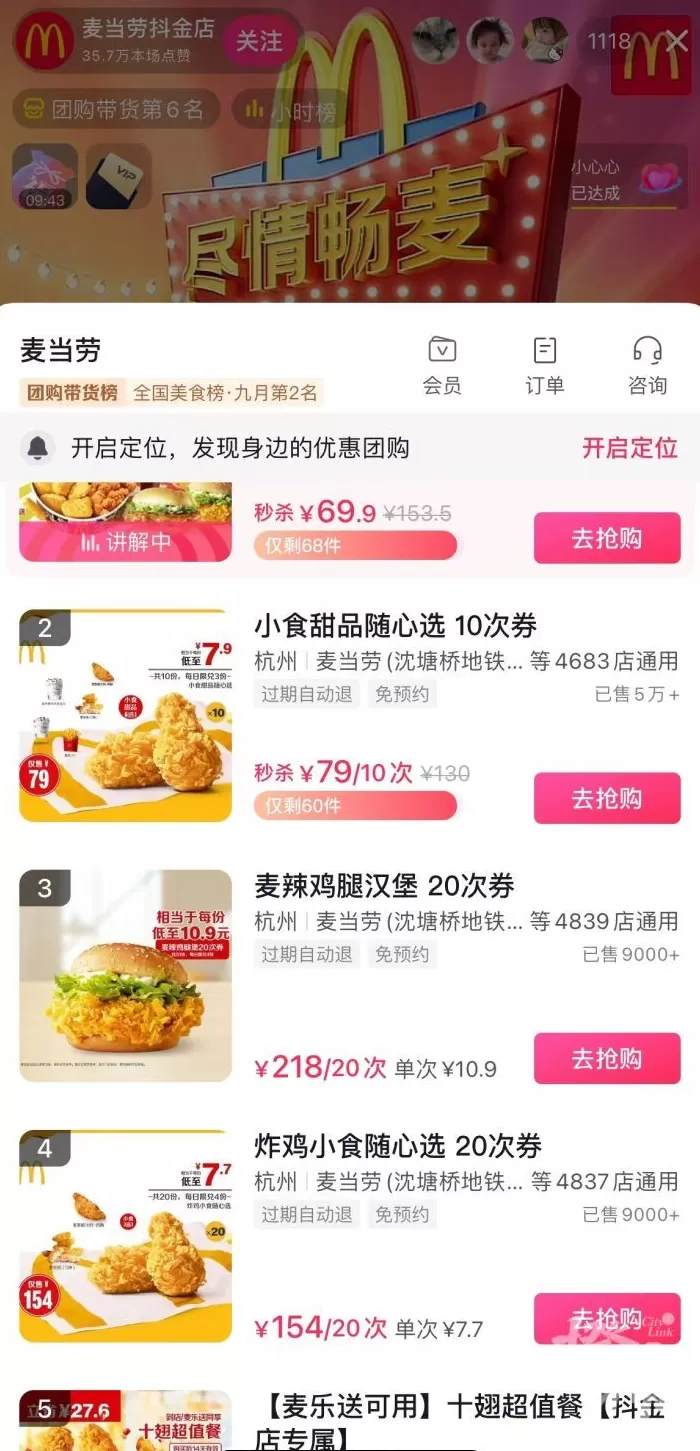Tap 去抢购 for 小食甜品随心选 10次券

tap(607, 798)
